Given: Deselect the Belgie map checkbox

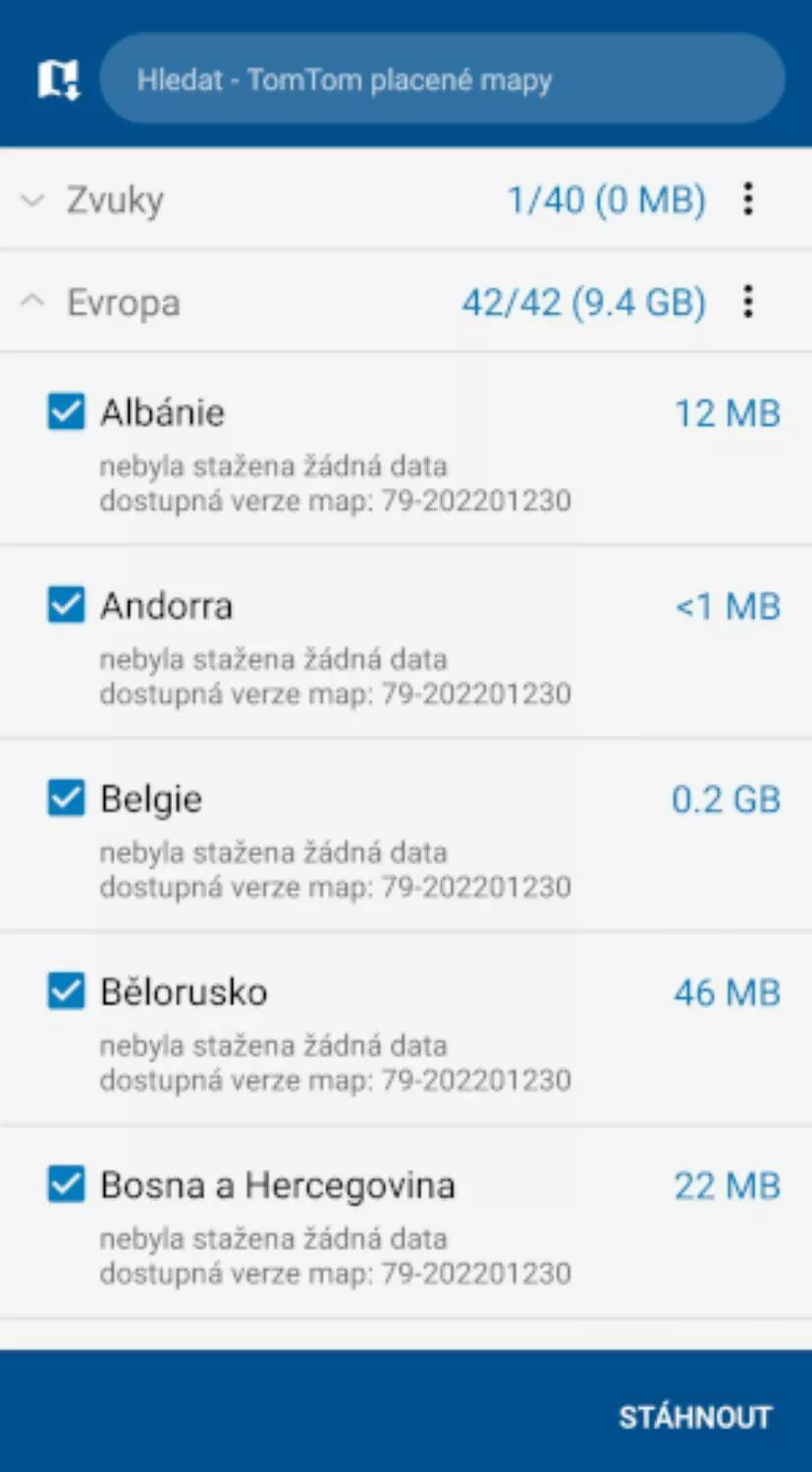Looking at the screenshot, I should click(x=66, y=798).
